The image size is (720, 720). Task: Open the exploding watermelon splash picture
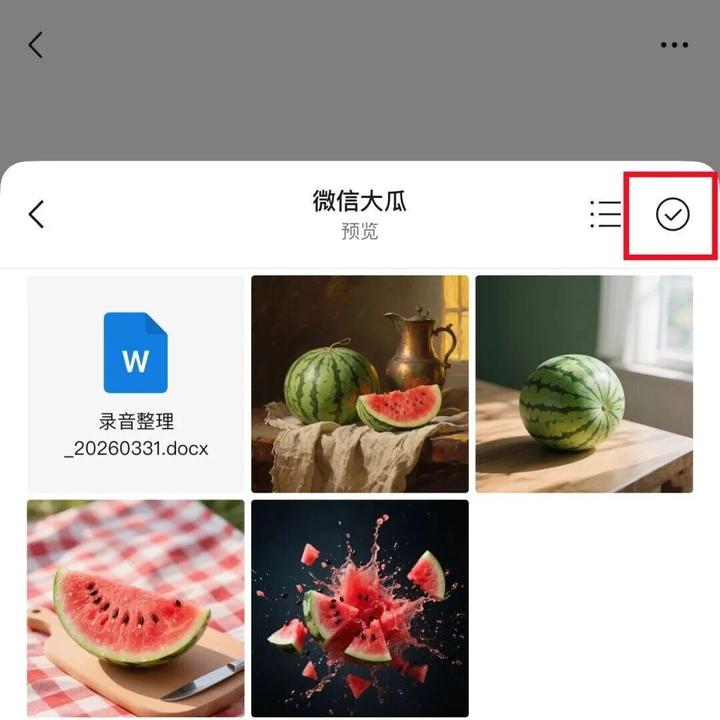[x=360, y=608]
